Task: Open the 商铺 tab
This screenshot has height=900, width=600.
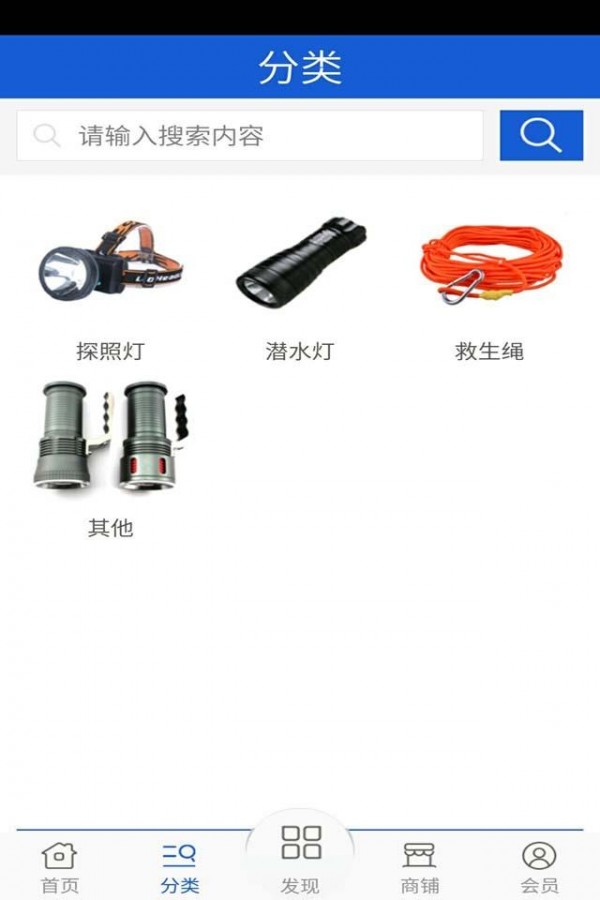Action: 420,866
